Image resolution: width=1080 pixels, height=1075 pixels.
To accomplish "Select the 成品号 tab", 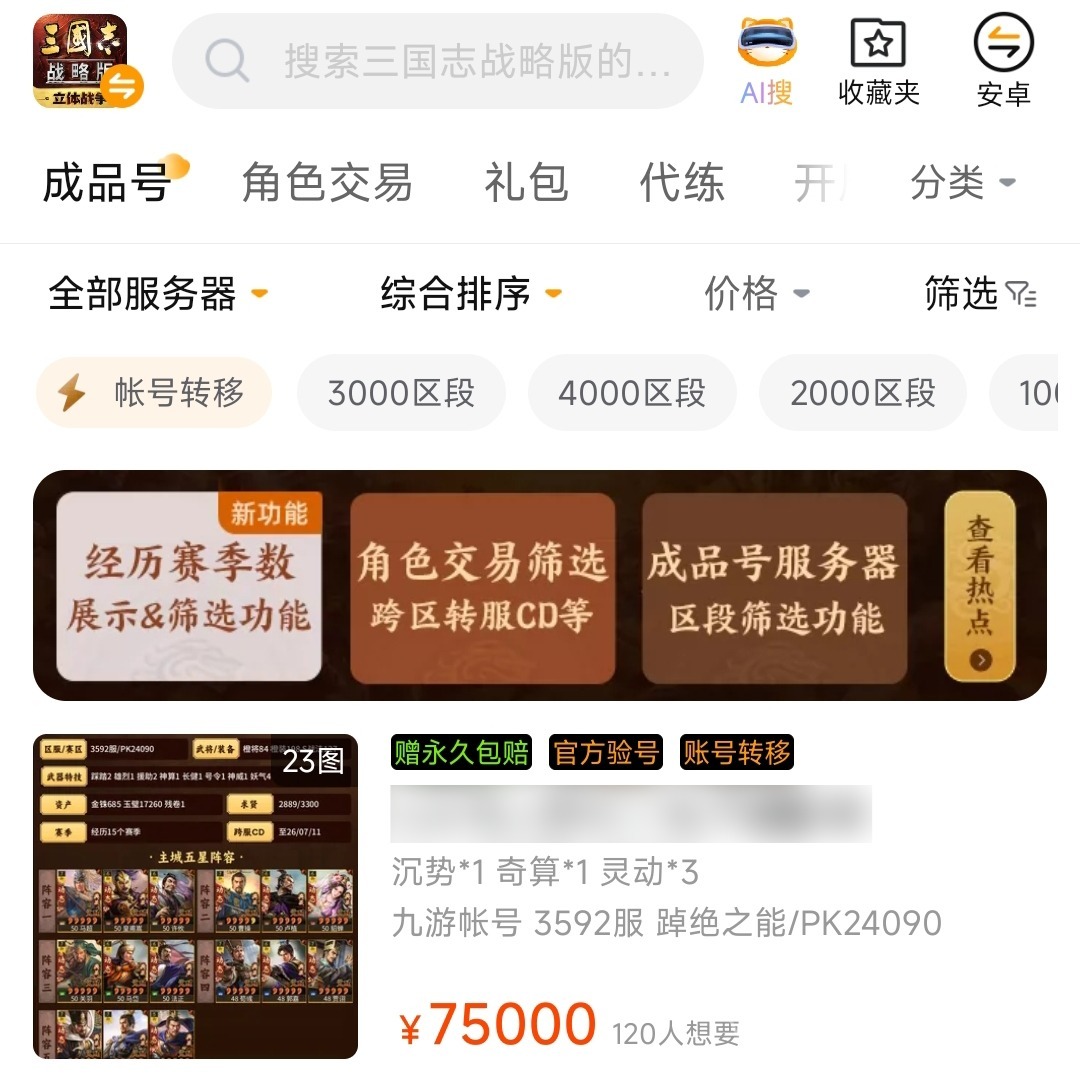I will 108,184.
